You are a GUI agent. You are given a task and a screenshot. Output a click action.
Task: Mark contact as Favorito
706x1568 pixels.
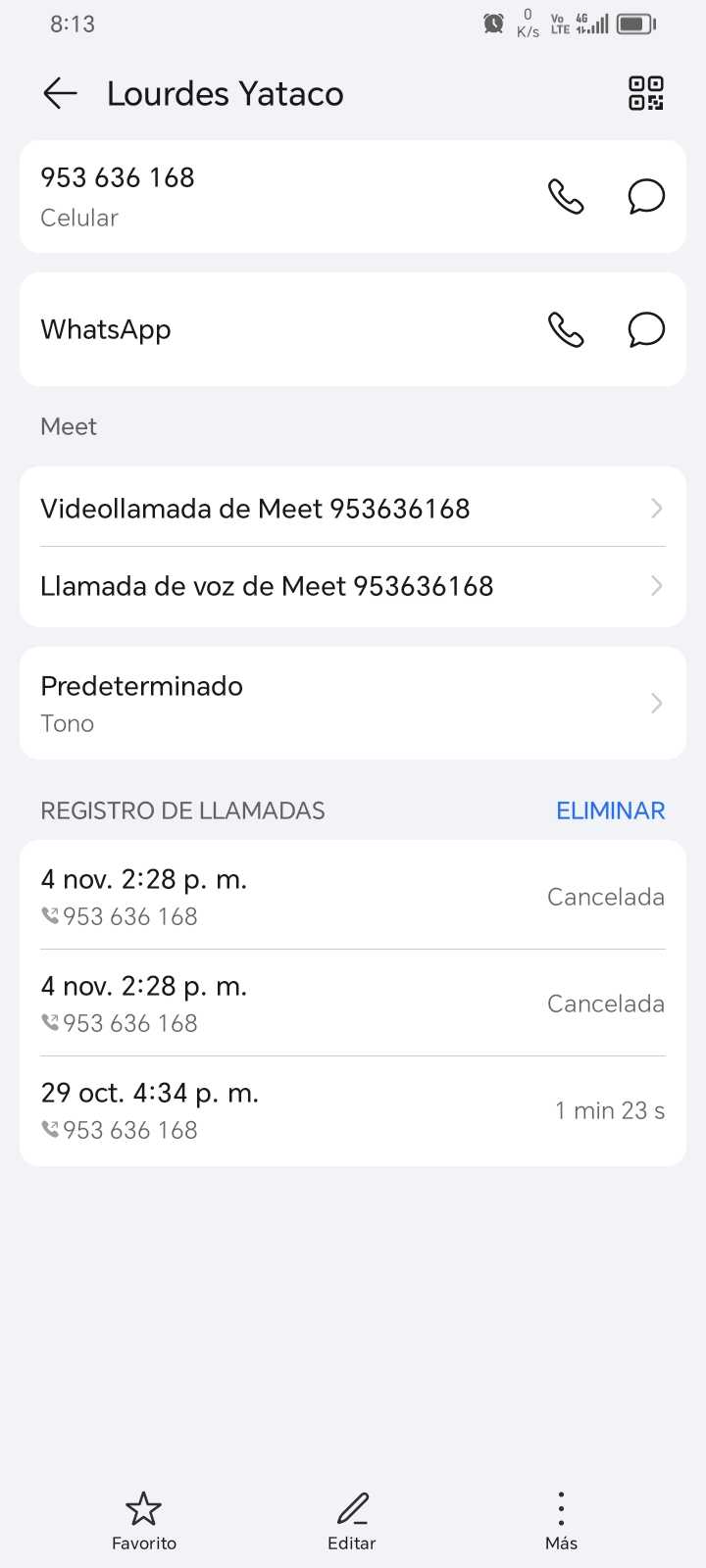point(144,1520)
